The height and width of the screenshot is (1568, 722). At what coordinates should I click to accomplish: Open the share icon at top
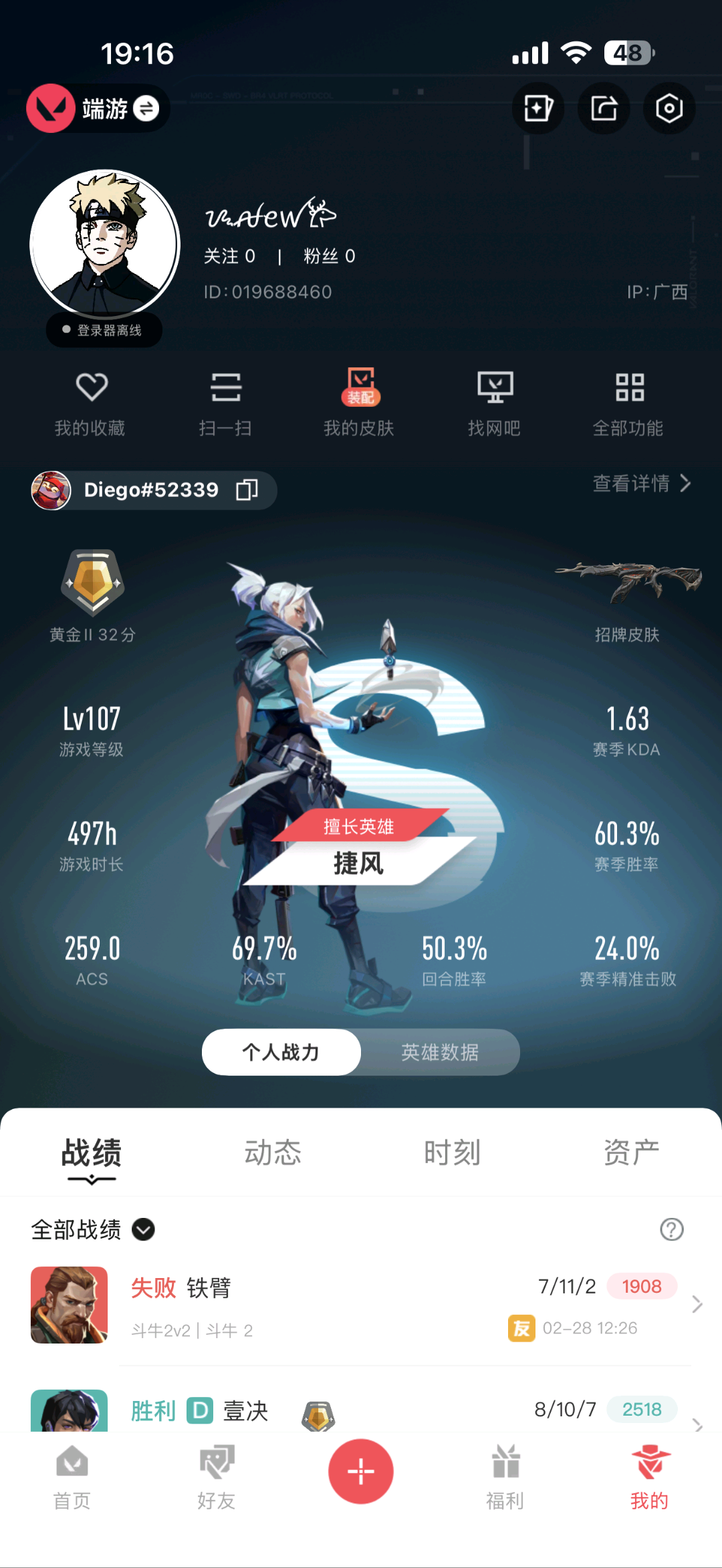point(604,108)
